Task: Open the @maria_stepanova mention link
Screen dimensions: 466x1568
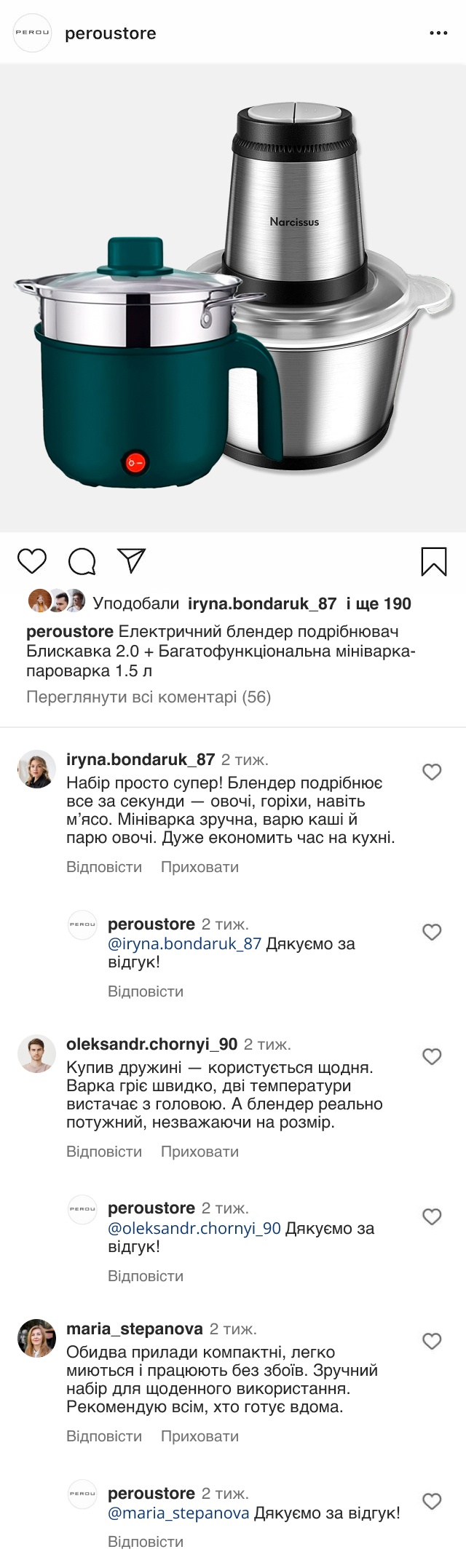Action: click(178, 1513)
